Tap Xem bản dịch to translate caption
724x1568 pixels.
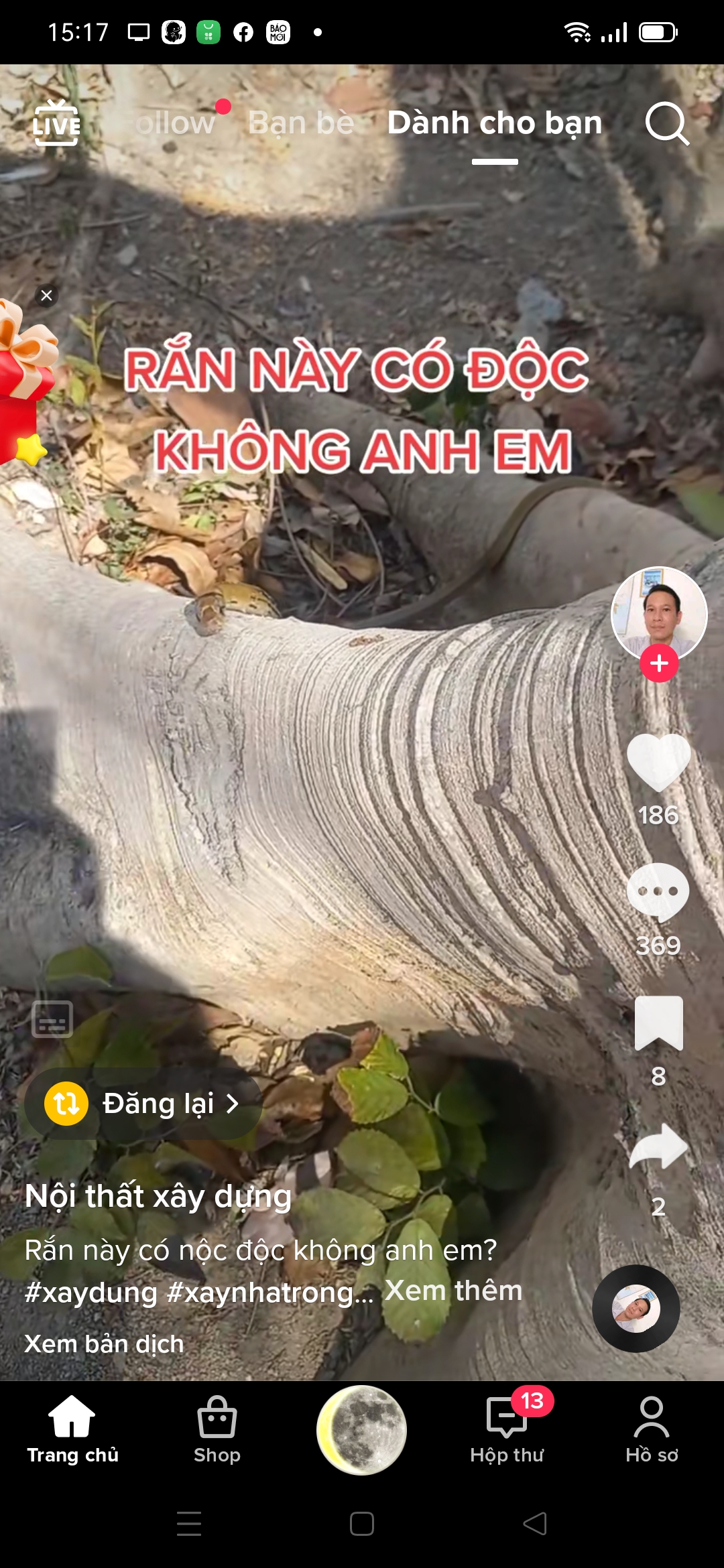(104, 1344)
